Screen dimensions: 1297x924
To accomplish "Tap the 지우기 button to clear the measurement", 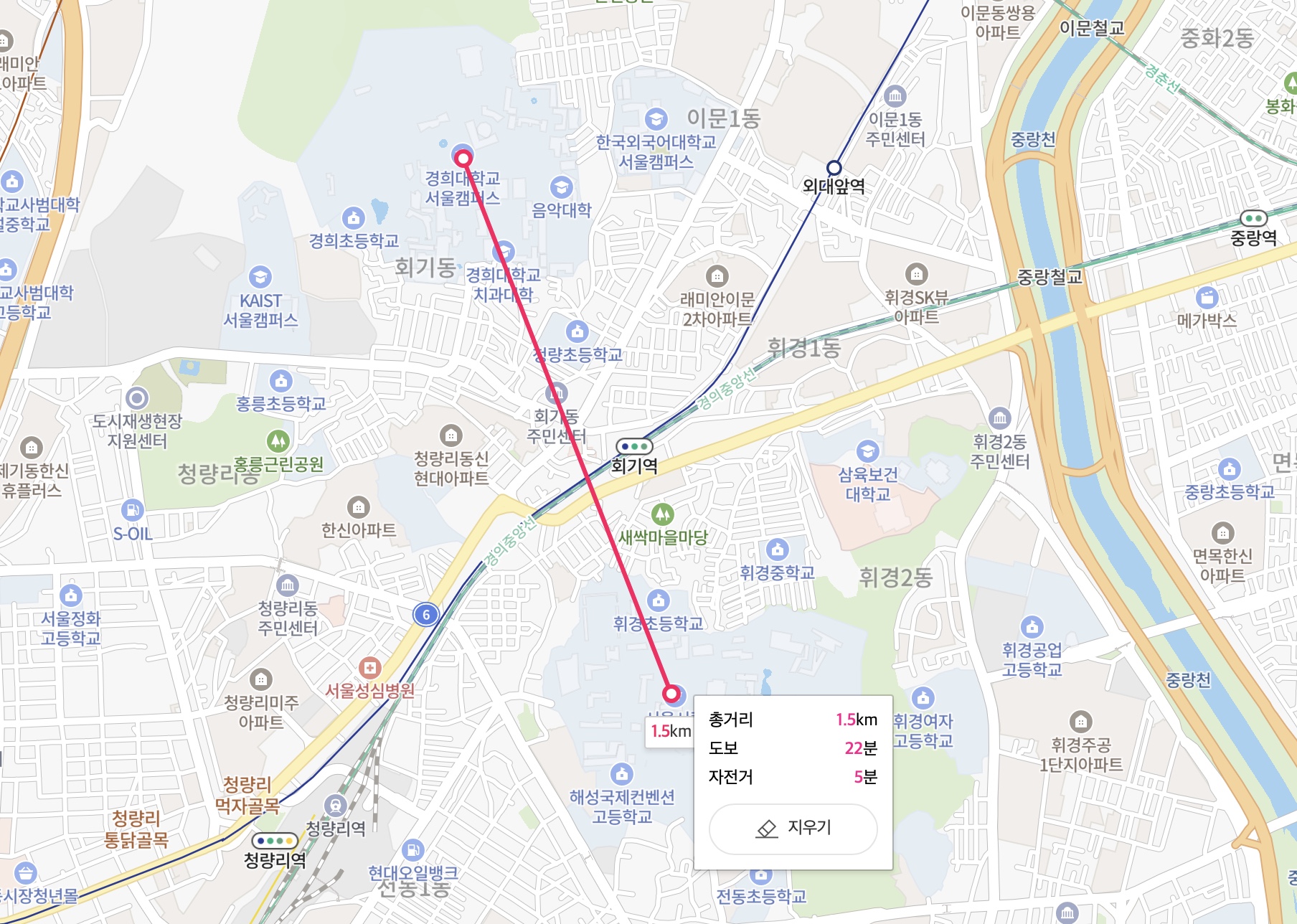I will coord(793,829).
